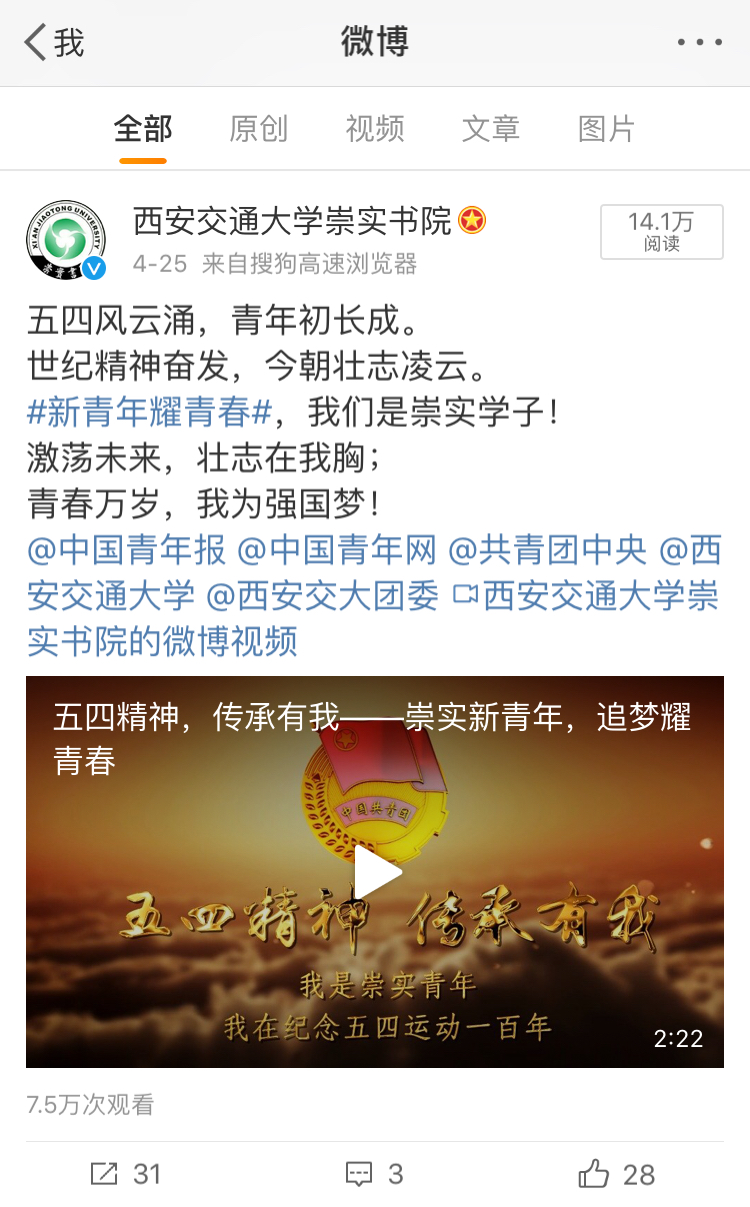Open the @中国青年报 mention
This screenshot has width=750, height=1207.
click(x=127, y=549)
